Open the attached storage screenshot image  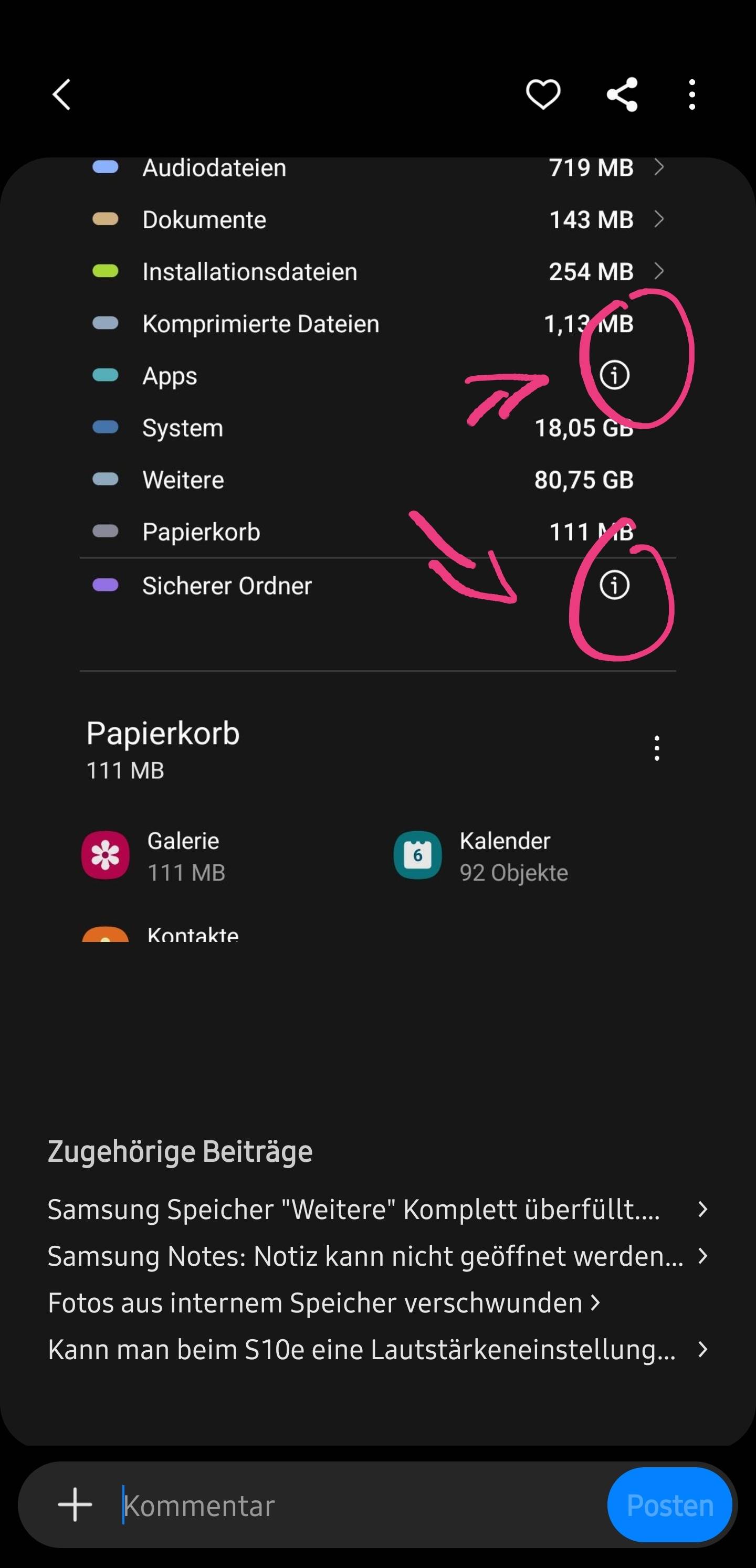(x=377, y=548)
